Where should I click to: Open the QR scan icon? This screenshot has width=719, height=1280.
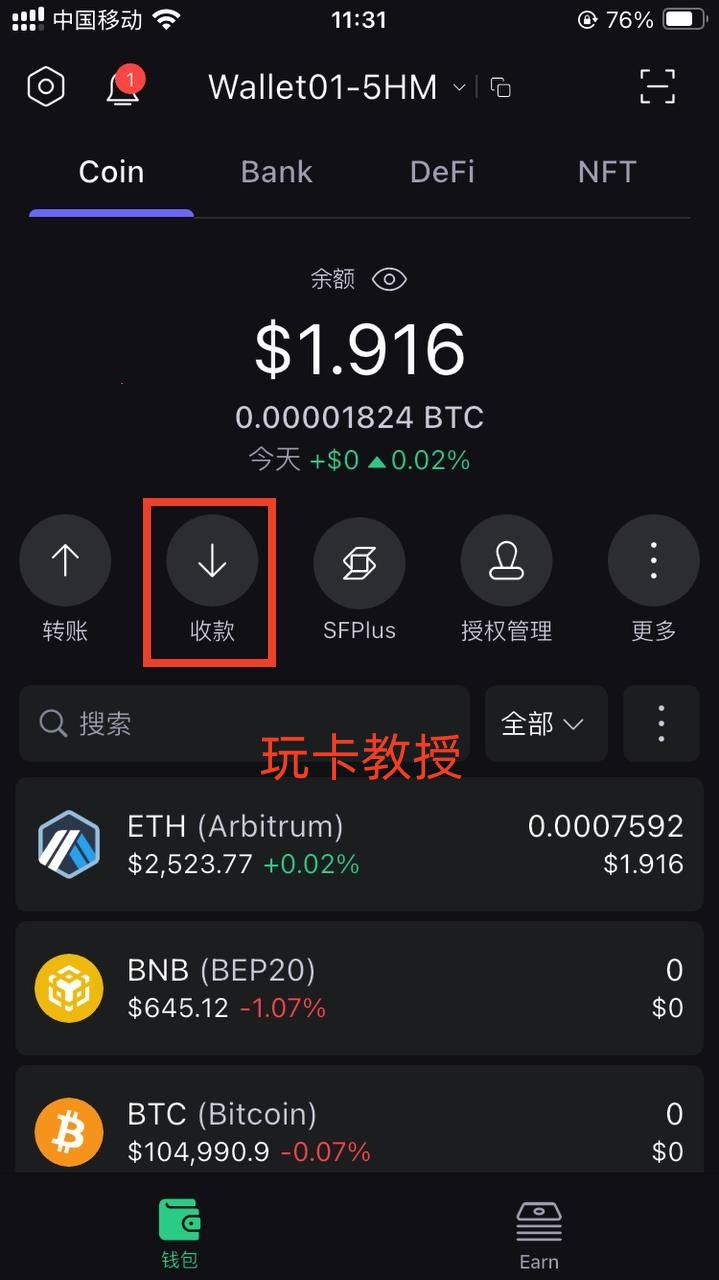657,87
